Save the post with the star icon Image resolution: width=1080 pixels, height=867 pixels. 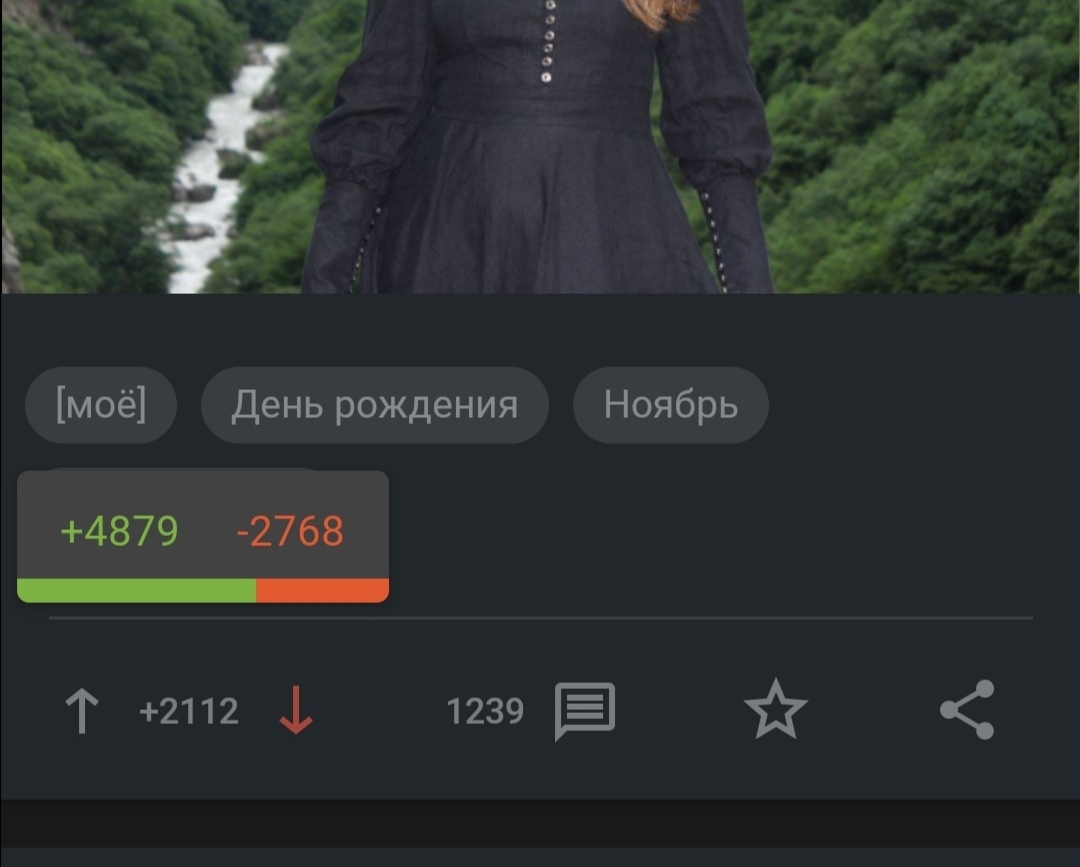775,711
